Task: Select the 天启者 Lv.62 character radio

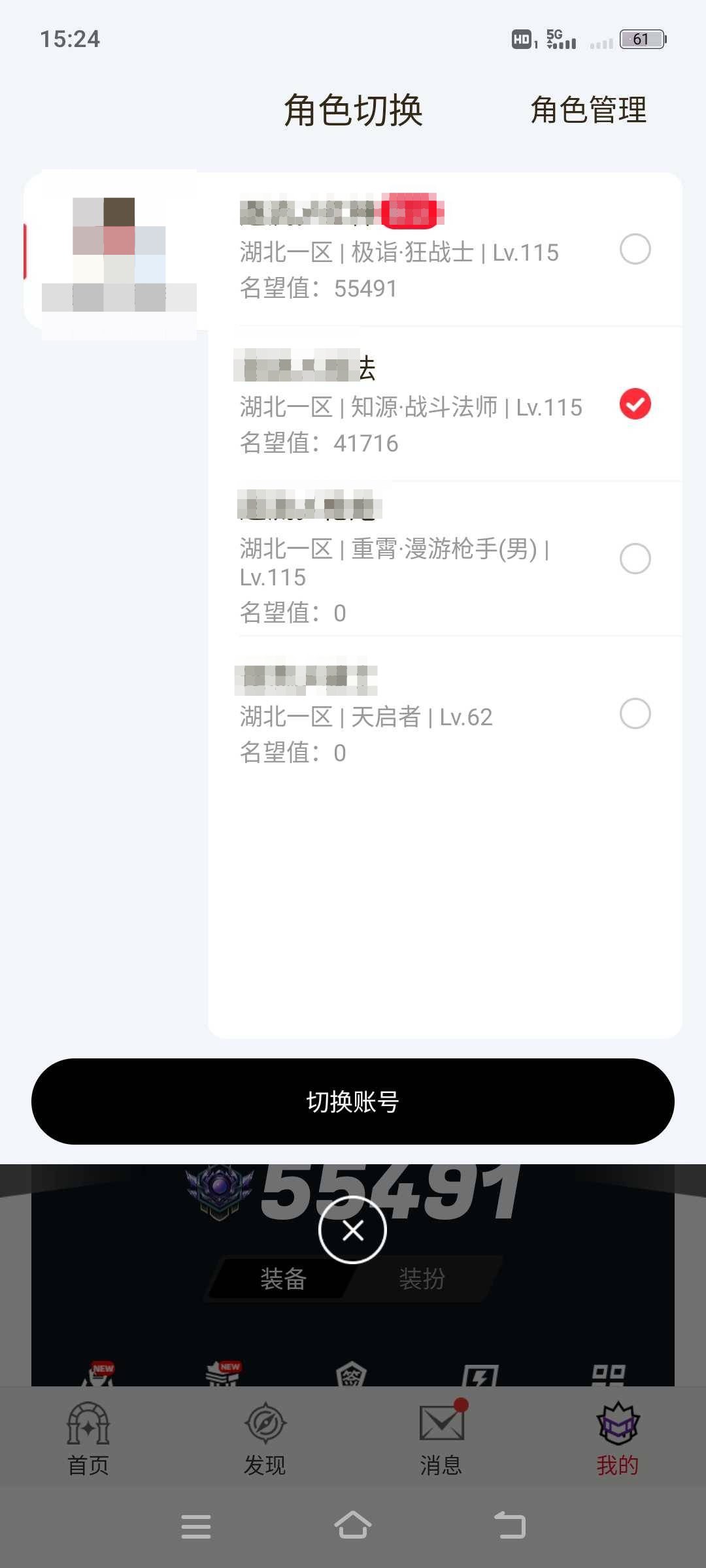Action: [x=635, y=716]
